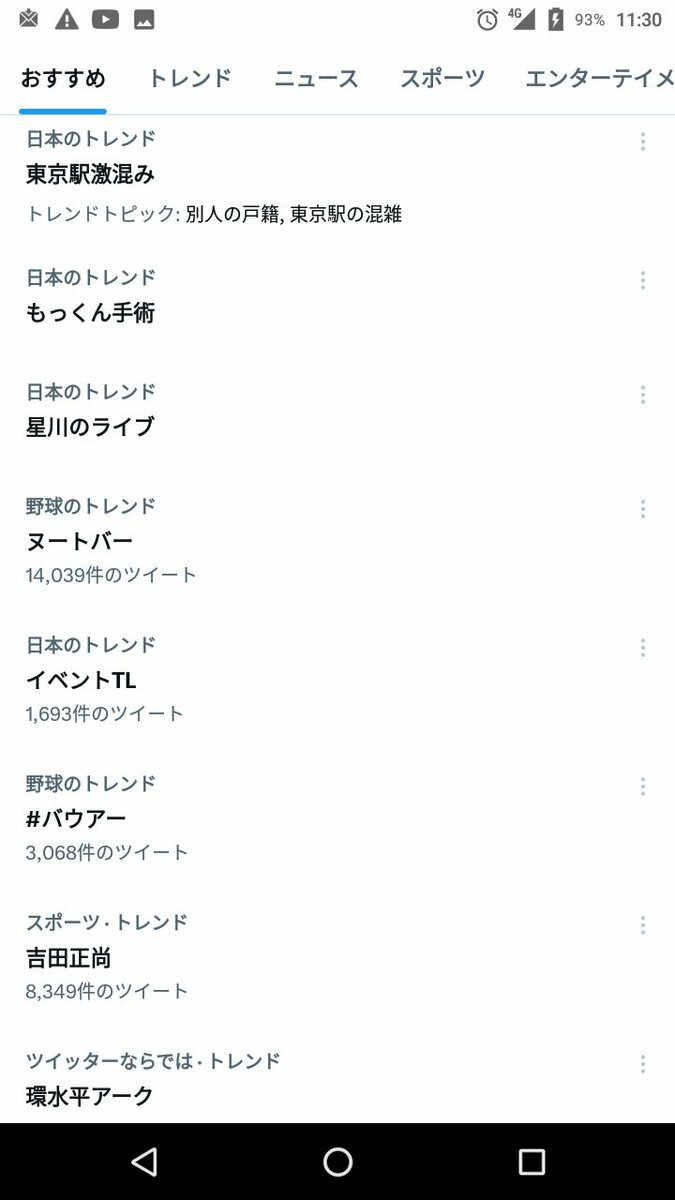View the イベントTL trend

pos(81,680)
